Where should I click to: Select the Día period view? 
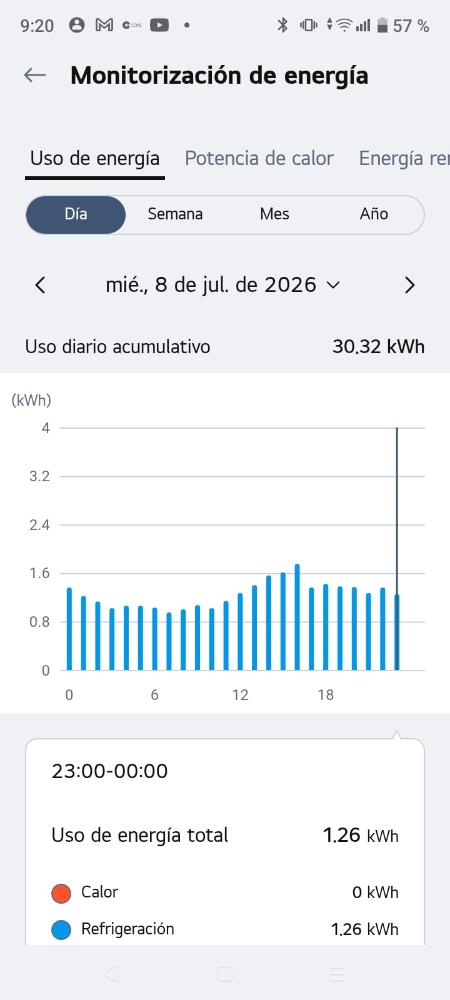[x=76, y=214]
